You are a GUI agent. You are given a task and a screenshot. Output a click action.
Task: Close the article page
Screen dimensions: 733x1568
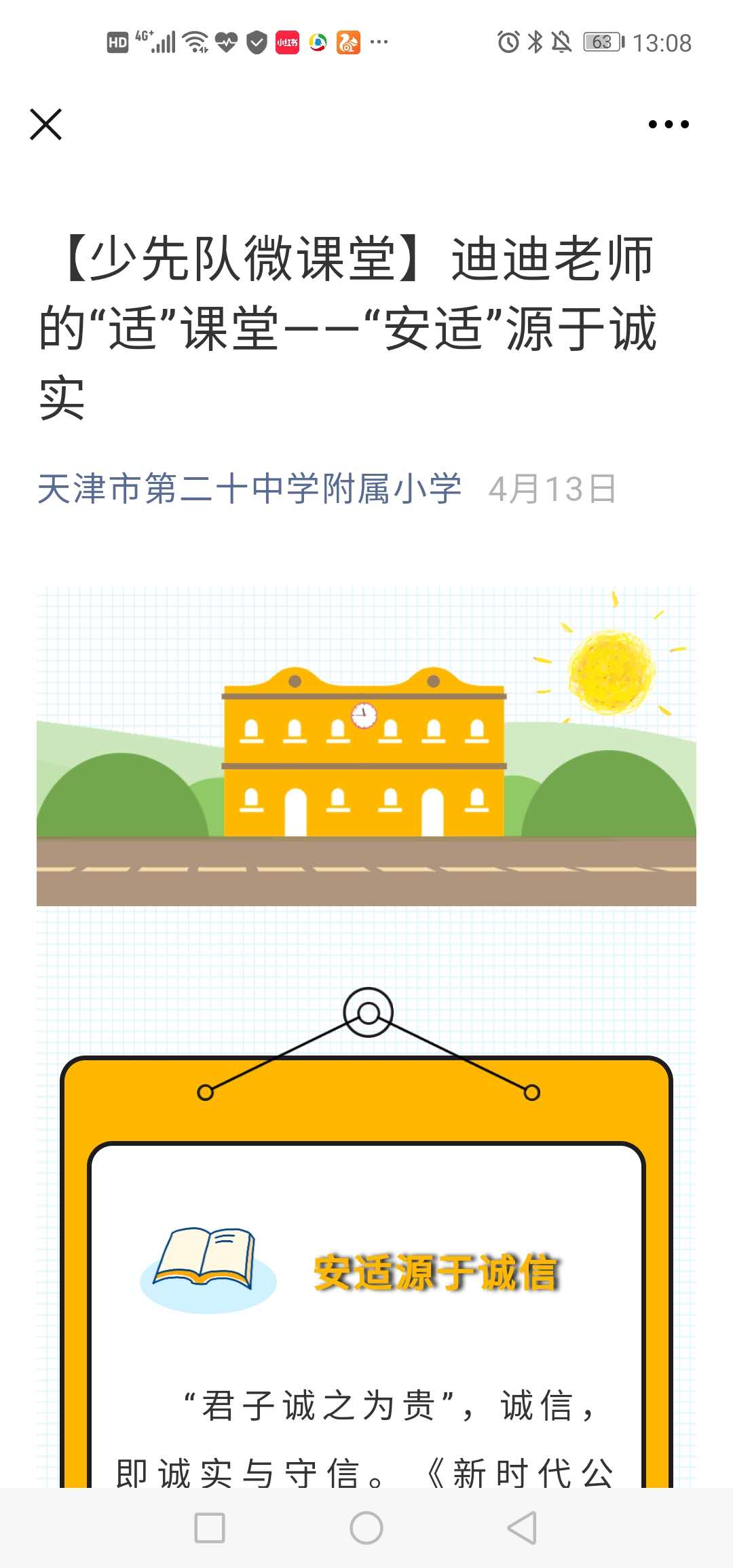pyautogui.click(x=46, y=124)
